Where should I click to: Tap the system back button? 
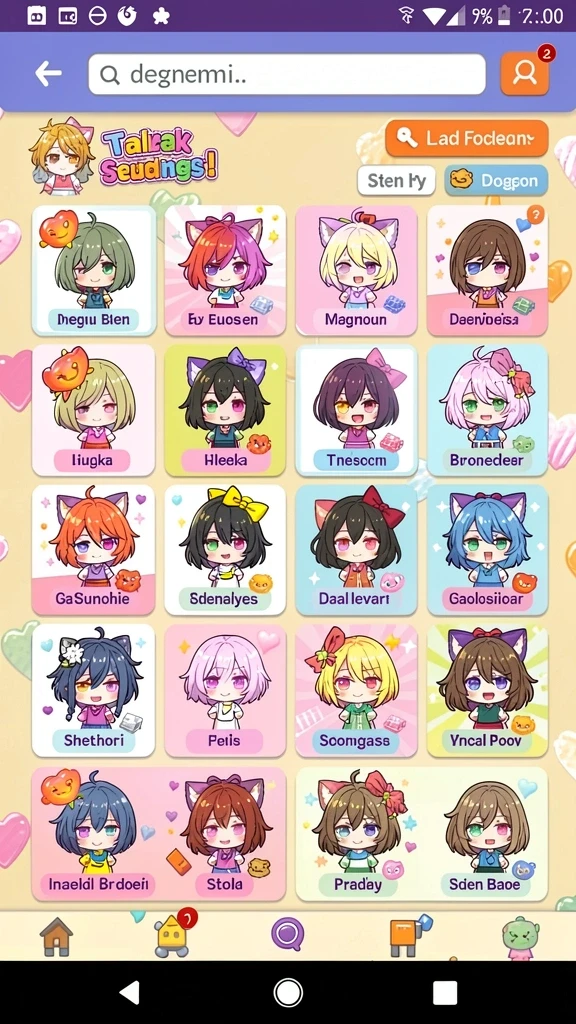coord(129,993)
